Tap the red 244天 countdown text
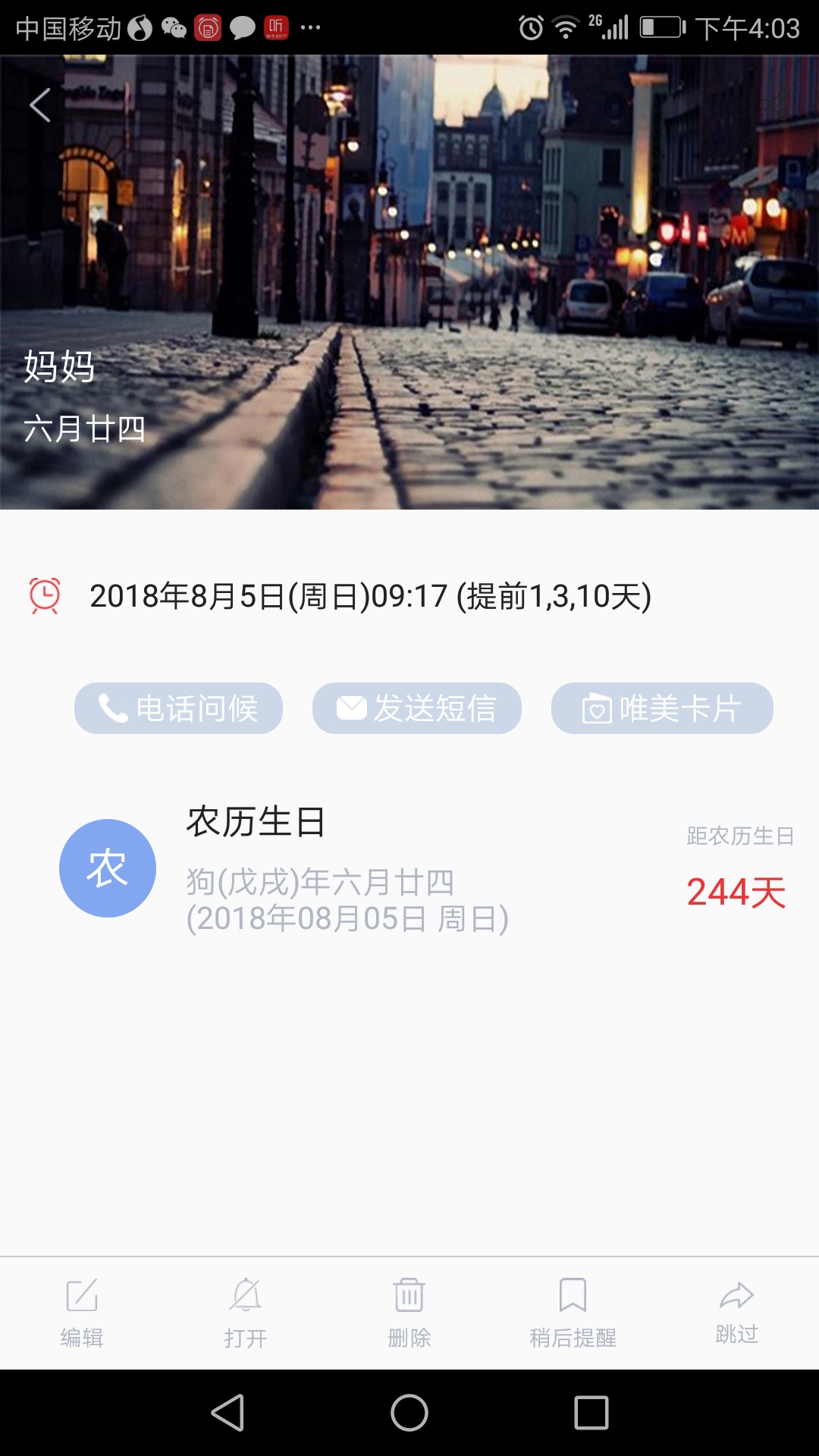This screenshot has width=819, height=1456. tap(736, 893)
